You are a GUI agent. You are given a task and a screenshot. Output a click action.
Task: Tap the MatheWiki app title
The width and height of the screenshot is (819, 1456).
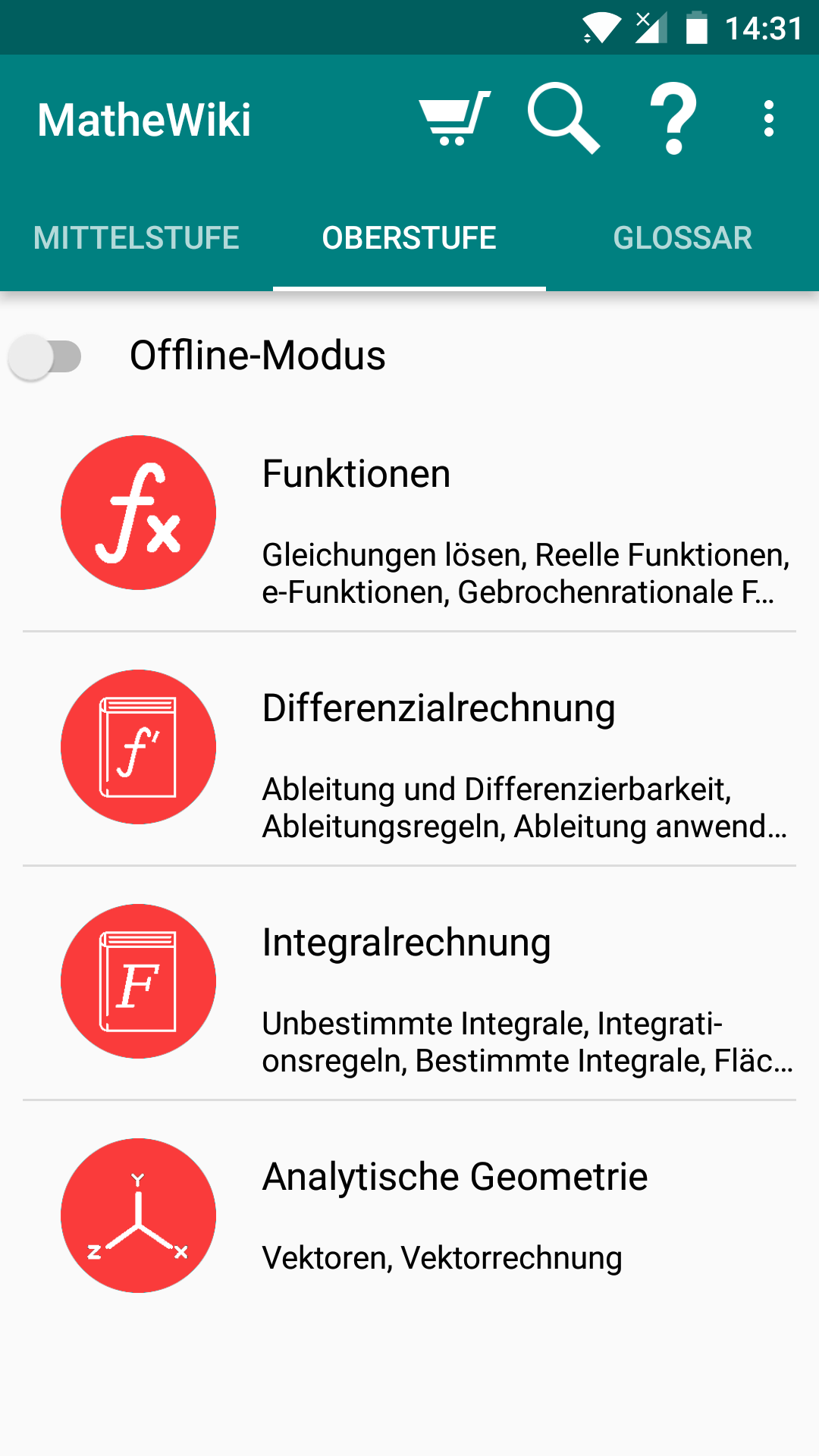click(x=145, y=119)
